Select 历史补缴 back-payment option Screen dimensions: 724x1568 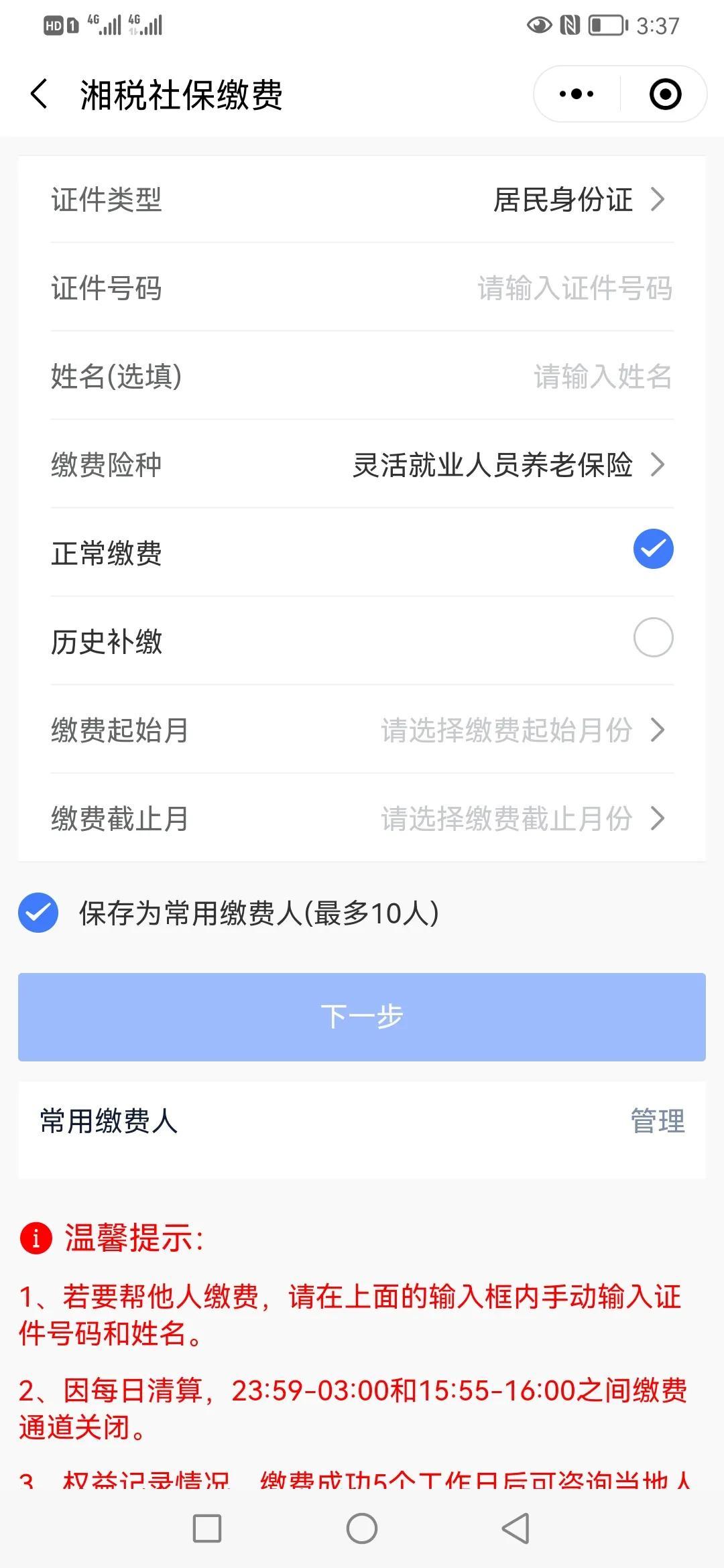(x=653, y=637)
